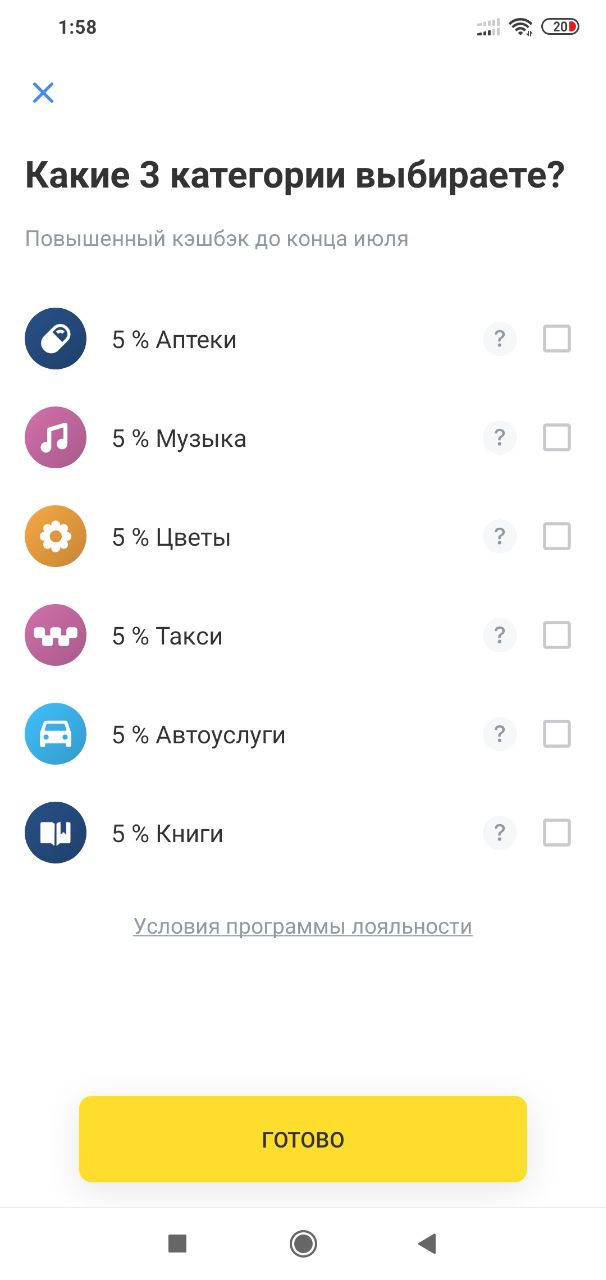Enable the Книги category checkbox
This screenshot has width=606, height=1280.
tap(557, 833)
